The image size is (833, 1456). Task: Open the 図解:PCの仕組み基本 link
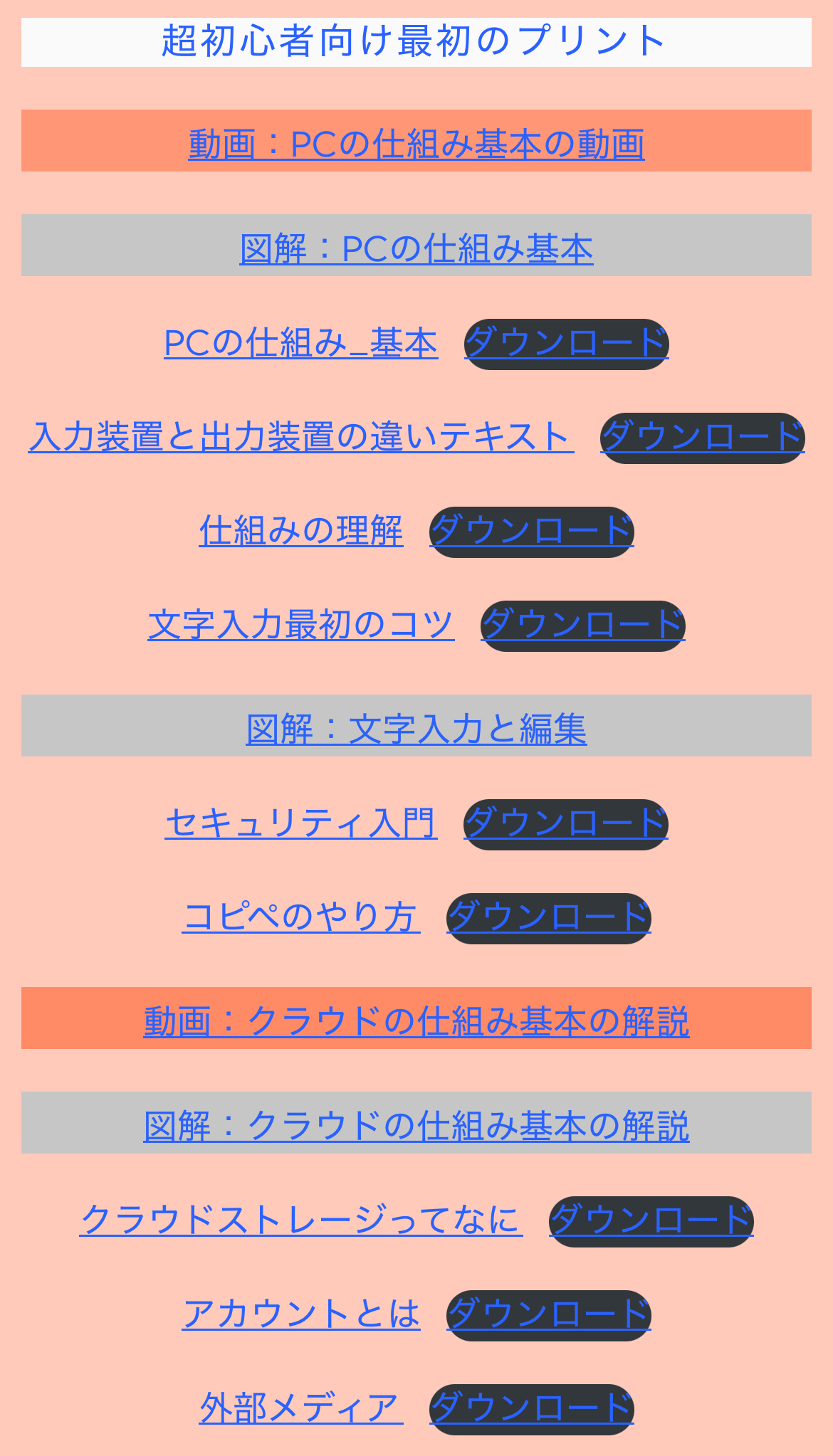click(416, 248)
